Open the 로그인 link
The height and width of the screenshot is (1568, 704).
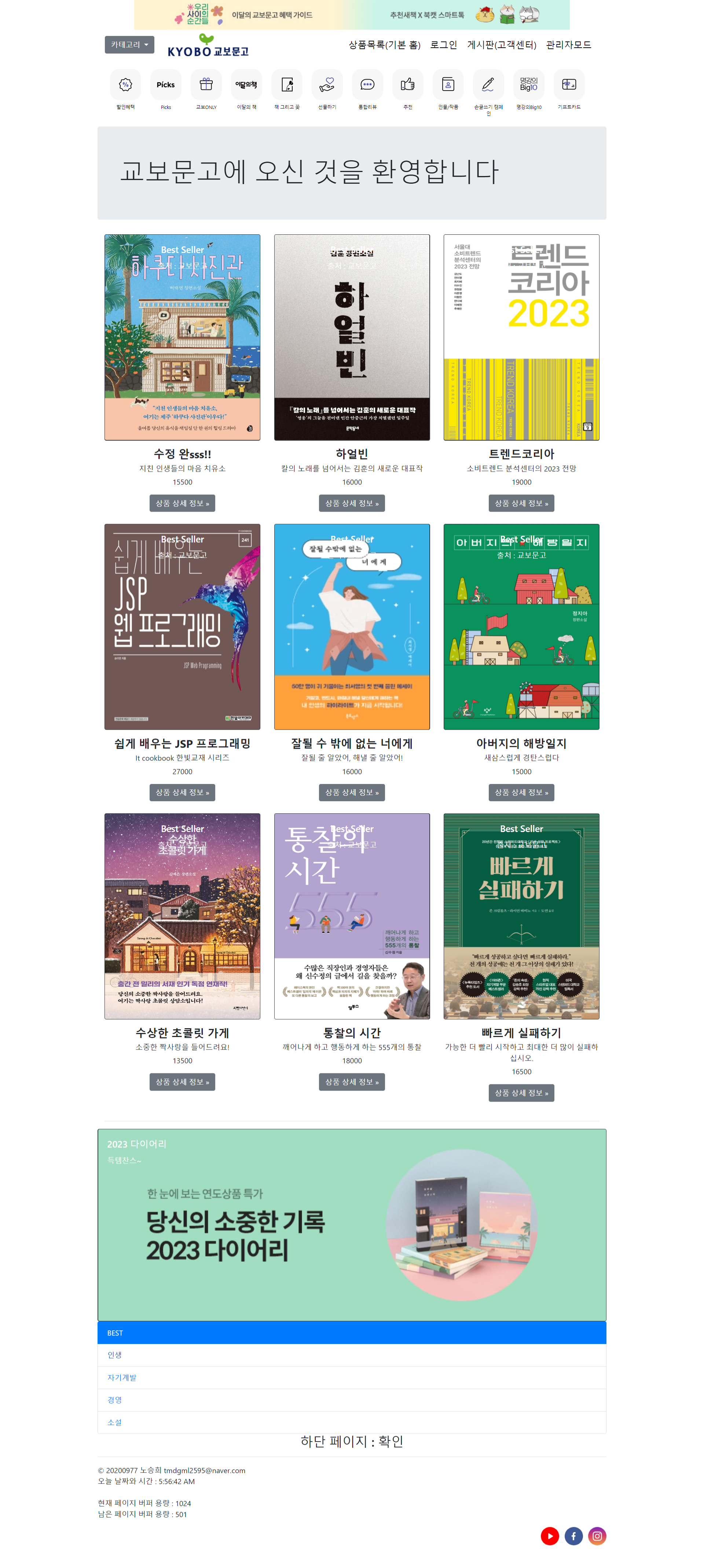(x=443, y=45)
